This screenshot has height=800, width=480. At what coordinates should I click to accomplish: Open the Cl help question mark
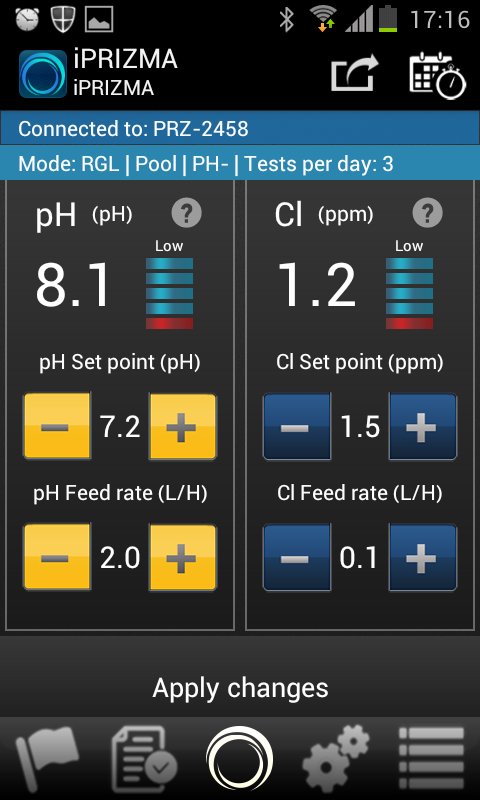427,213
